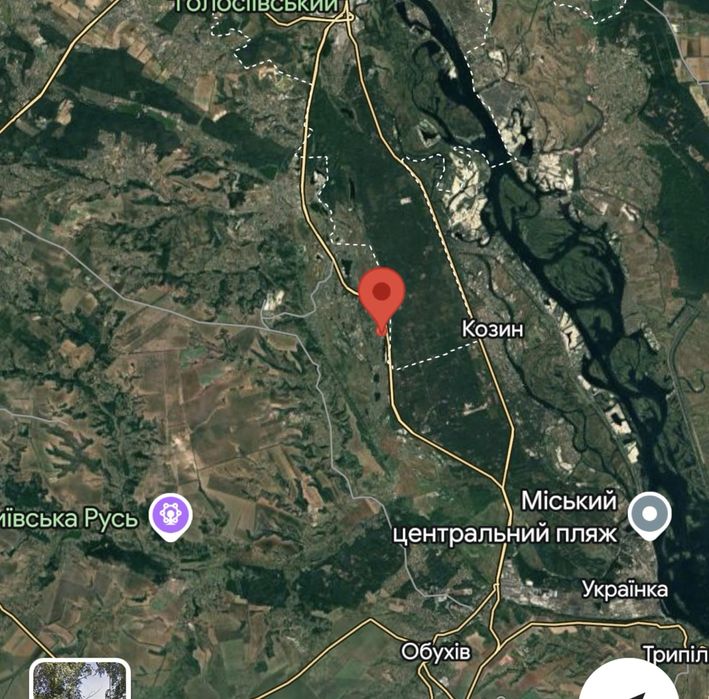Select the Міський центральний пляж marker
Screen dimensions: 709x699
(x=651, y=516)
